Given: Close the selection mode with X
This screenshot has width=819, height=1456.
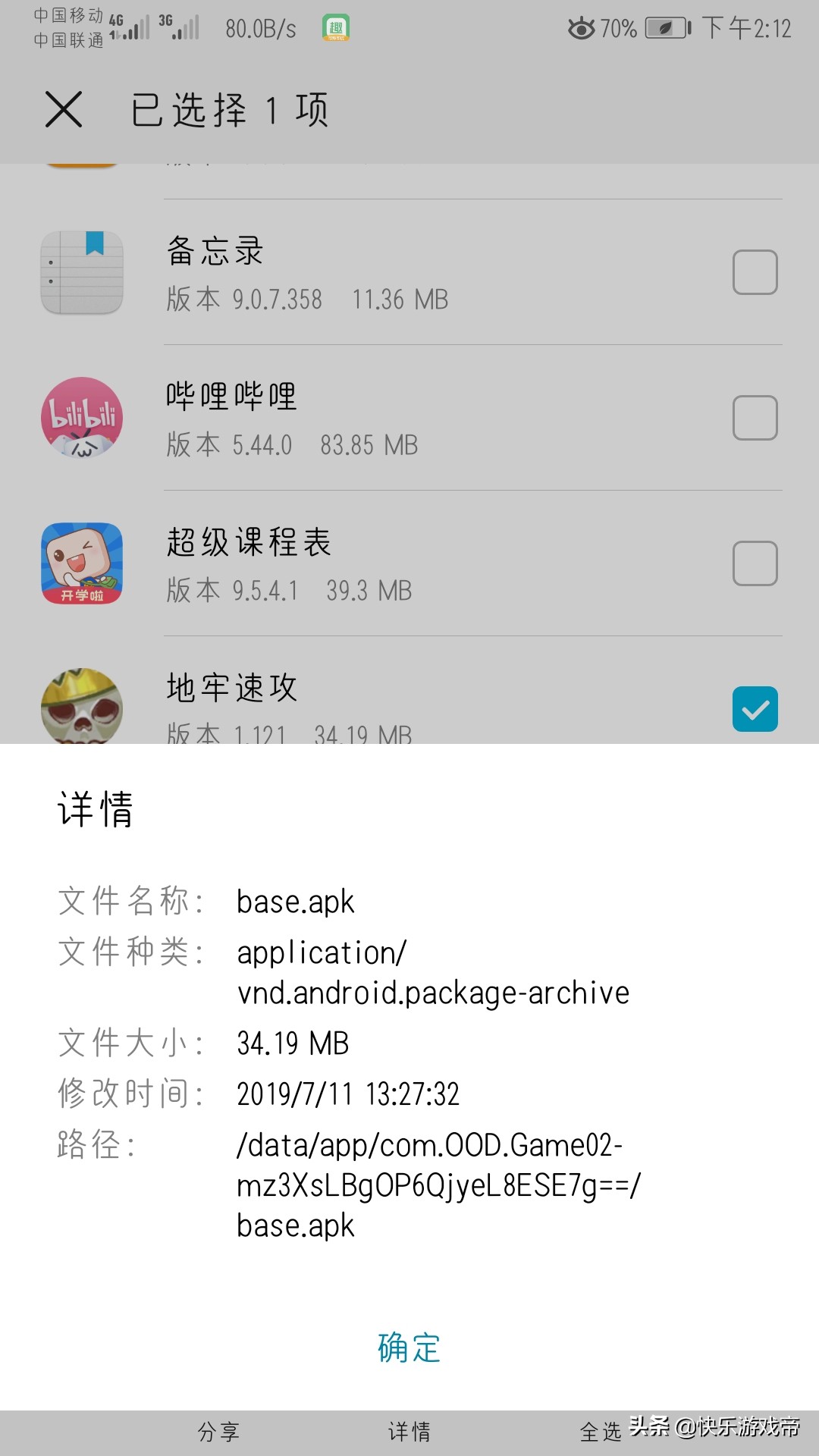Looking at the screenshot, I should tap(64, 109).
